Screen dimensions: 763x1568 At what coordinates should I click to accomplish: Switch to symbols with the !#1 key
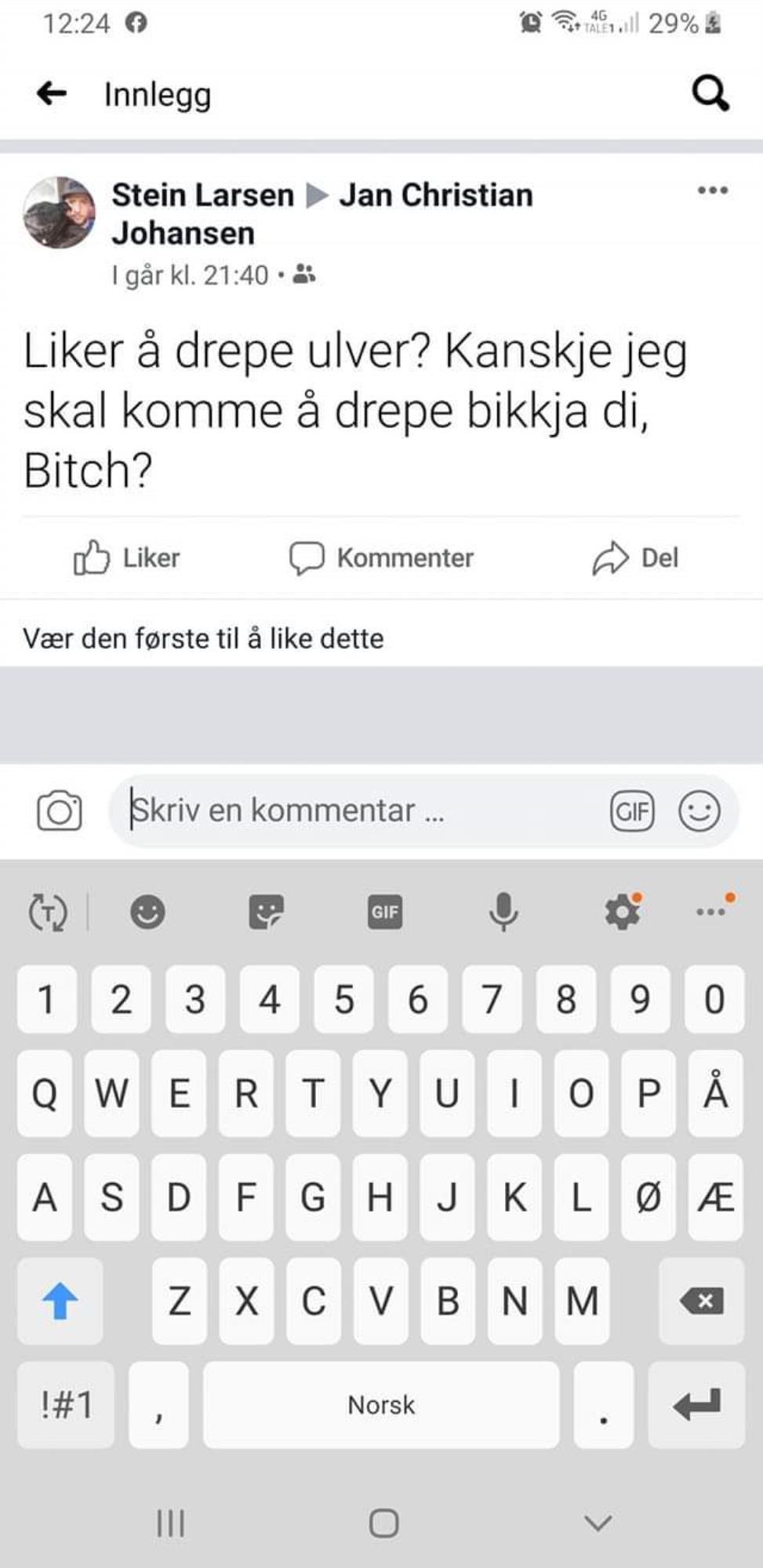66,1405
